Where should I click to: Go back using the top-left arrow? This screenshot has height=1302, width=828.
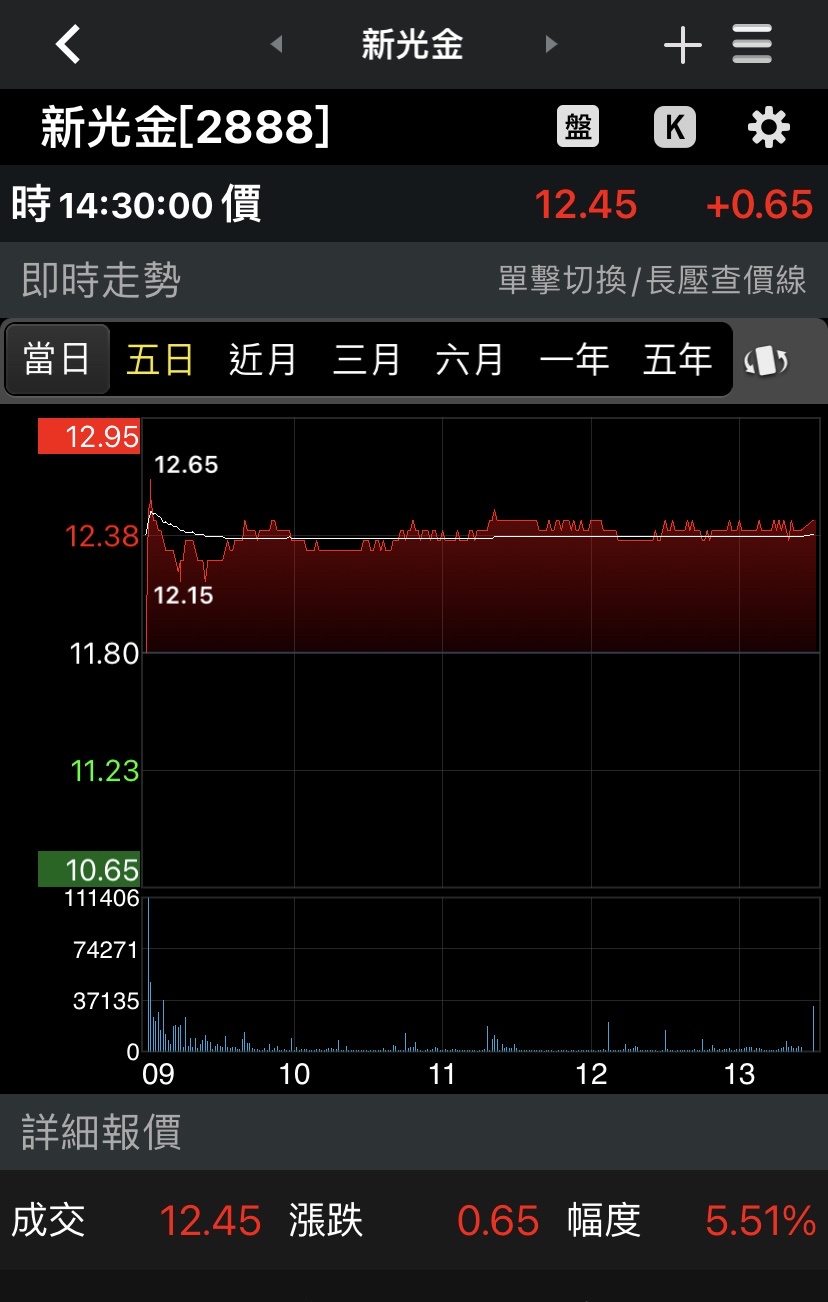pyautogui.click(x=68, y=45)
